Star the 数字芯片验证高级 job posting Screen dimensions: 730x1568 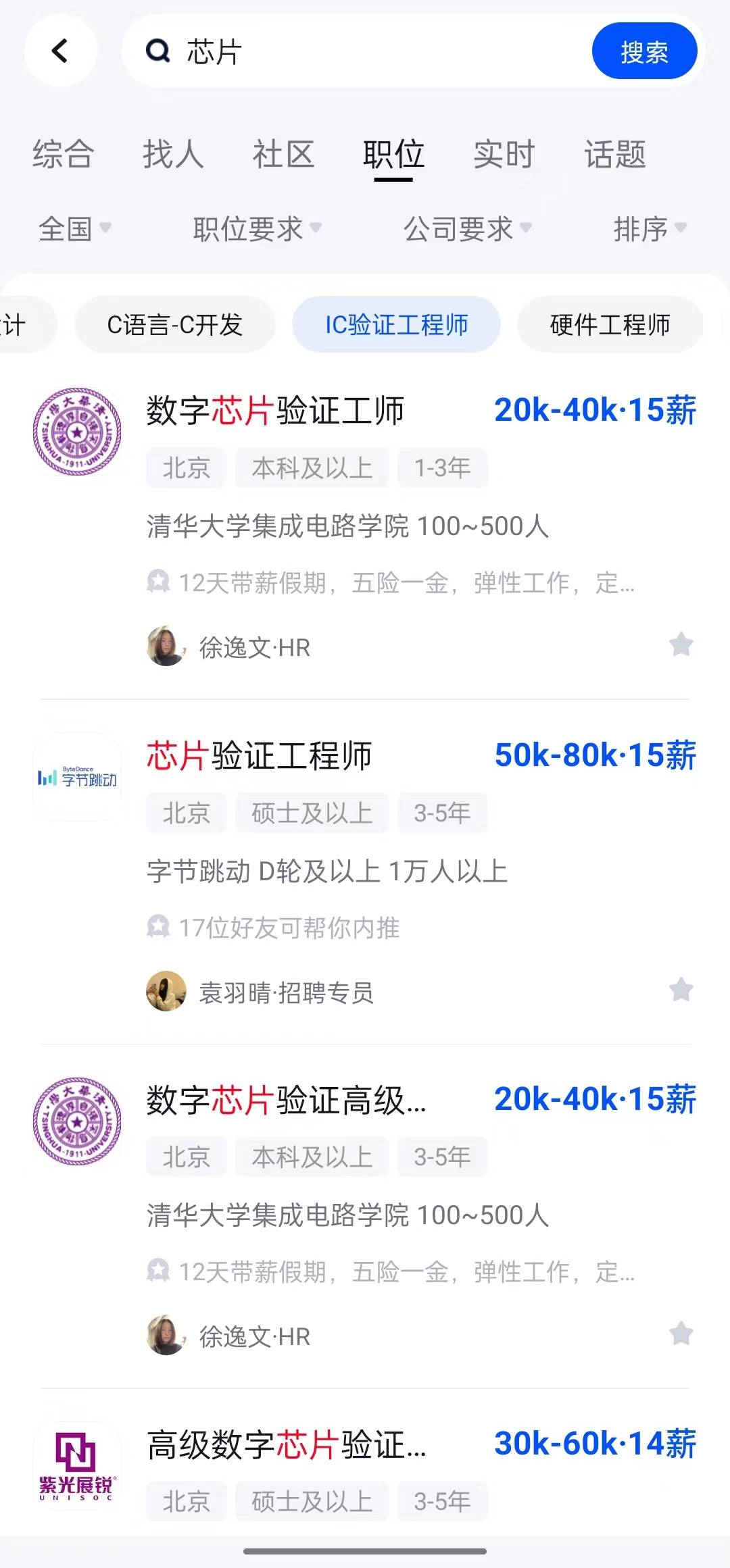pos(681,1334)
